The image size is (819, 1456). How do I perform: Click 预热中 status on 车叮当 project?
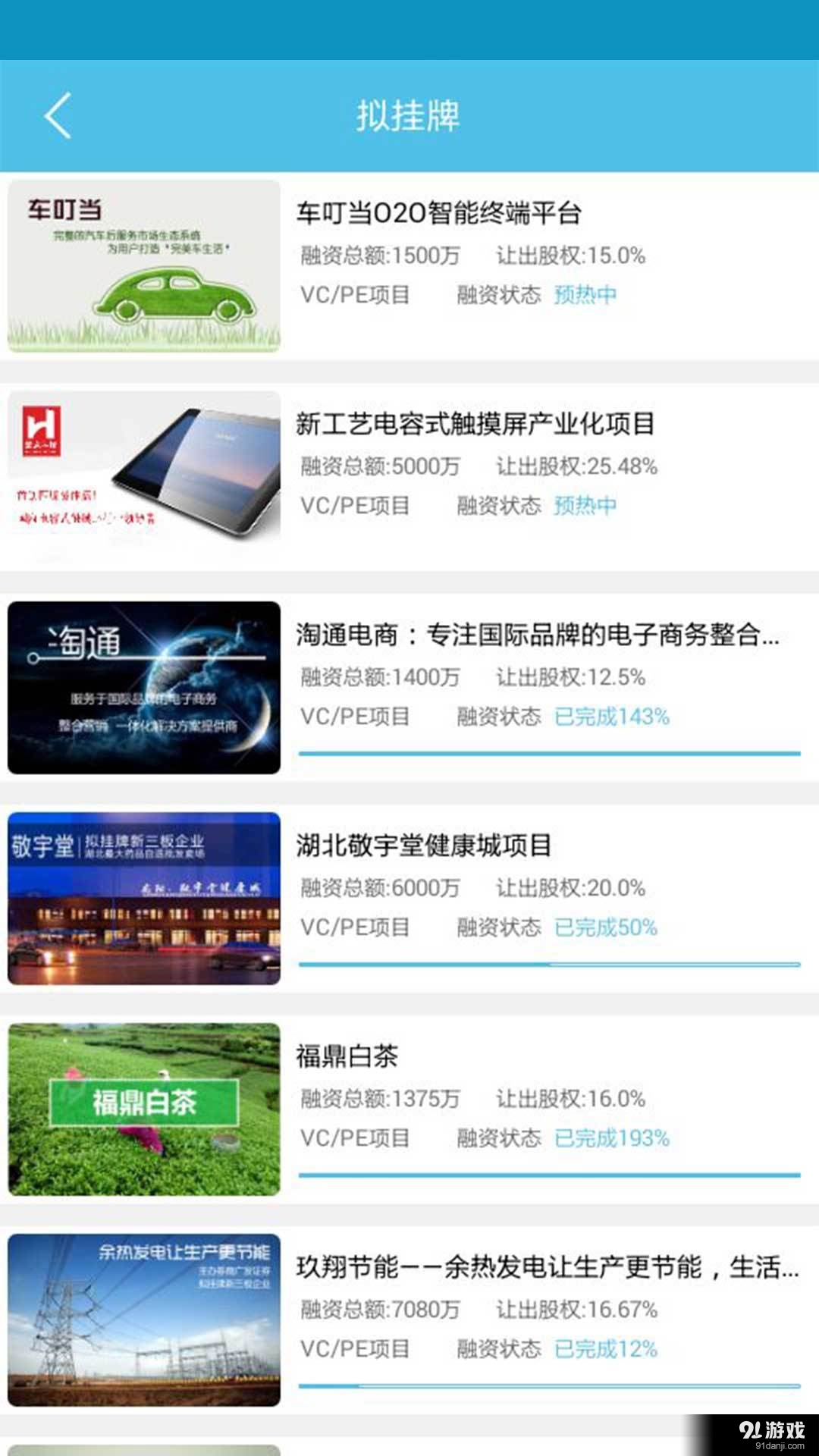(584, 296)
